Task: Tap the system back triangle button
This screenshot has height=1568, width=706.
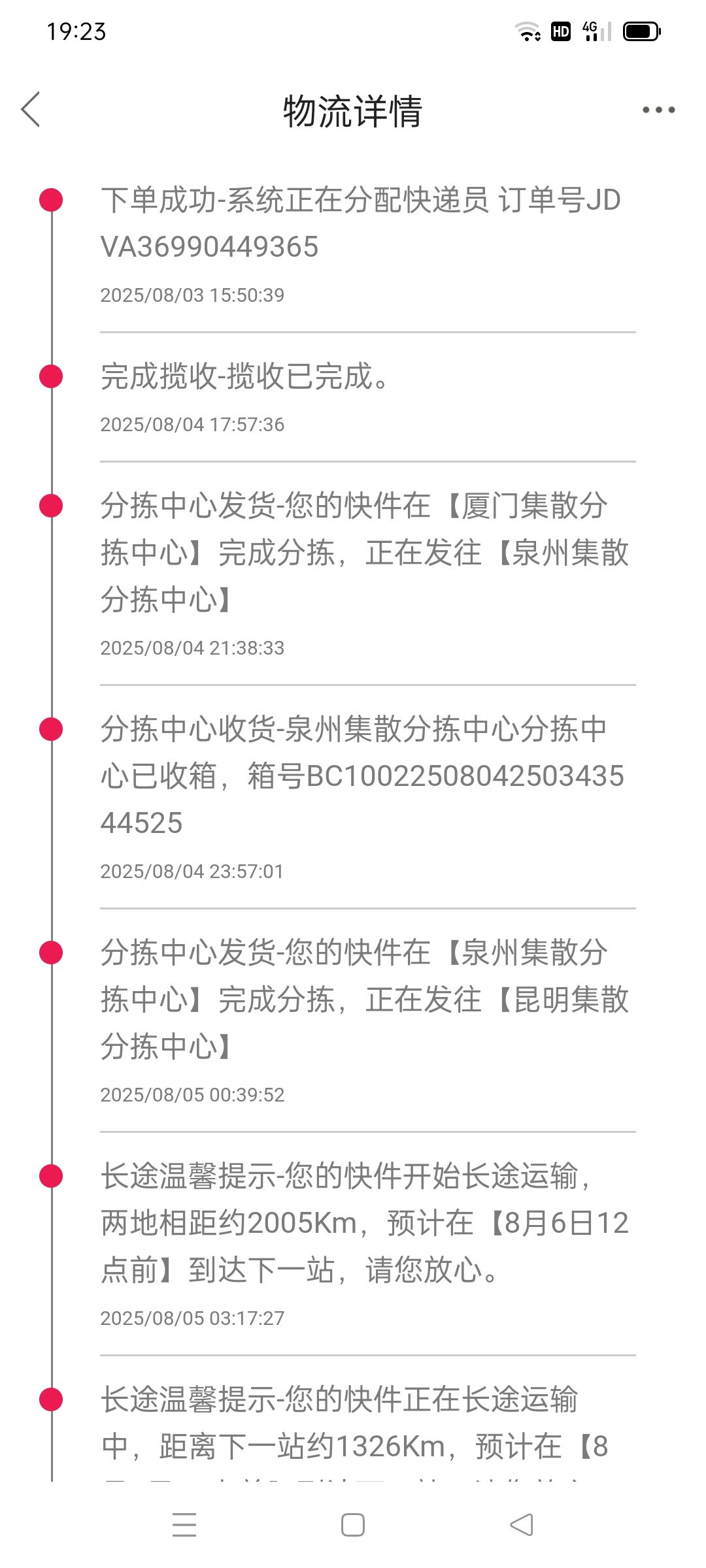Action: (522, 1525)
